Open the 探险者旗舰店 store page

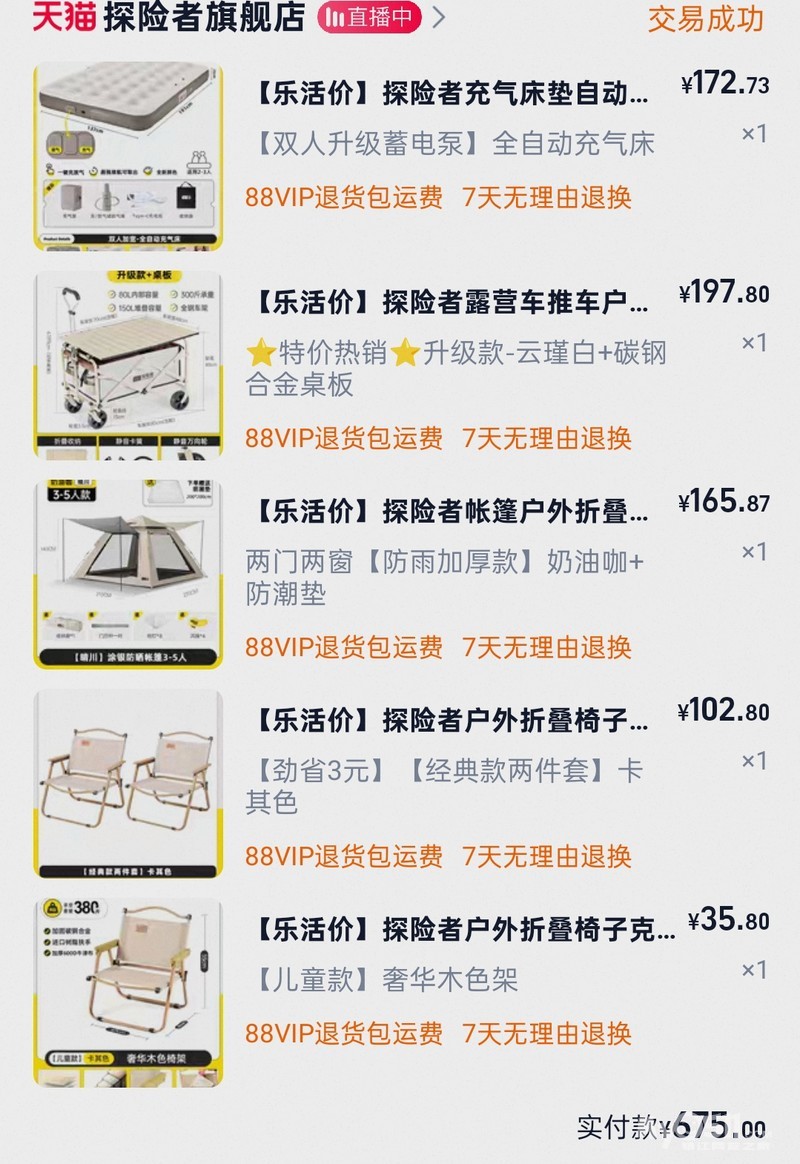[x=203, y=18]
